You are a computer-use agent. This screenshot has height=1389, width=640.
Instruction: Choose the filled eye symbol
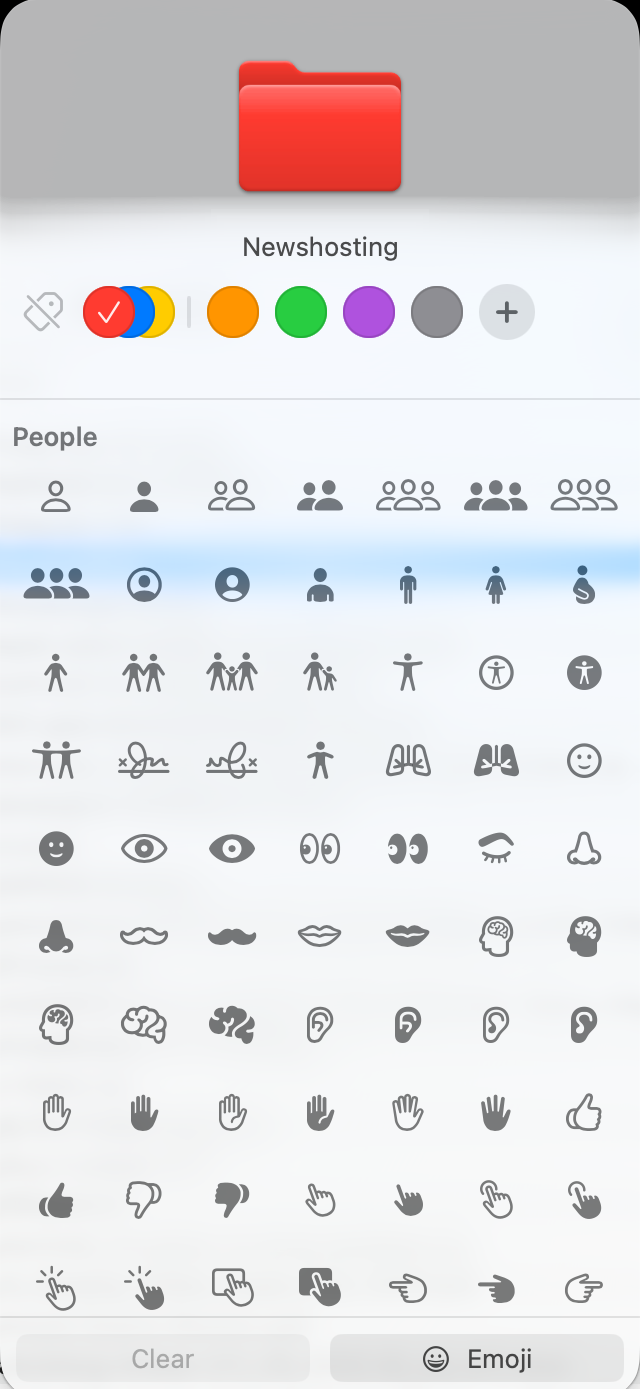(232, 849)
